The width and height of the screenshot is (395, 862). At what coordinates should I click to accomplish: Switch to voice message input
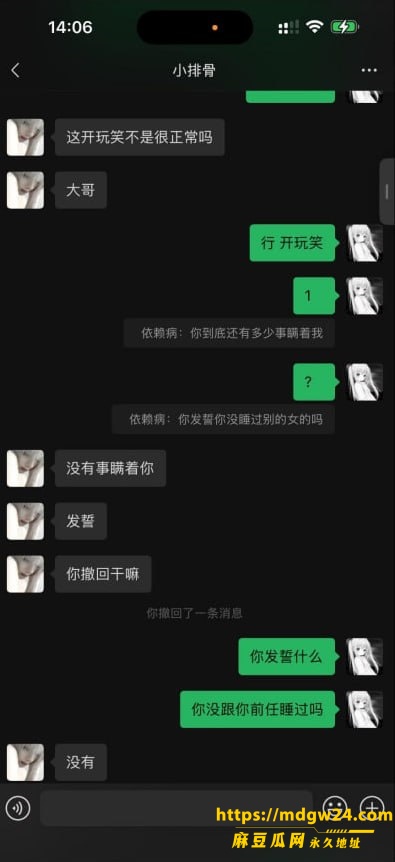coord(18,808)
